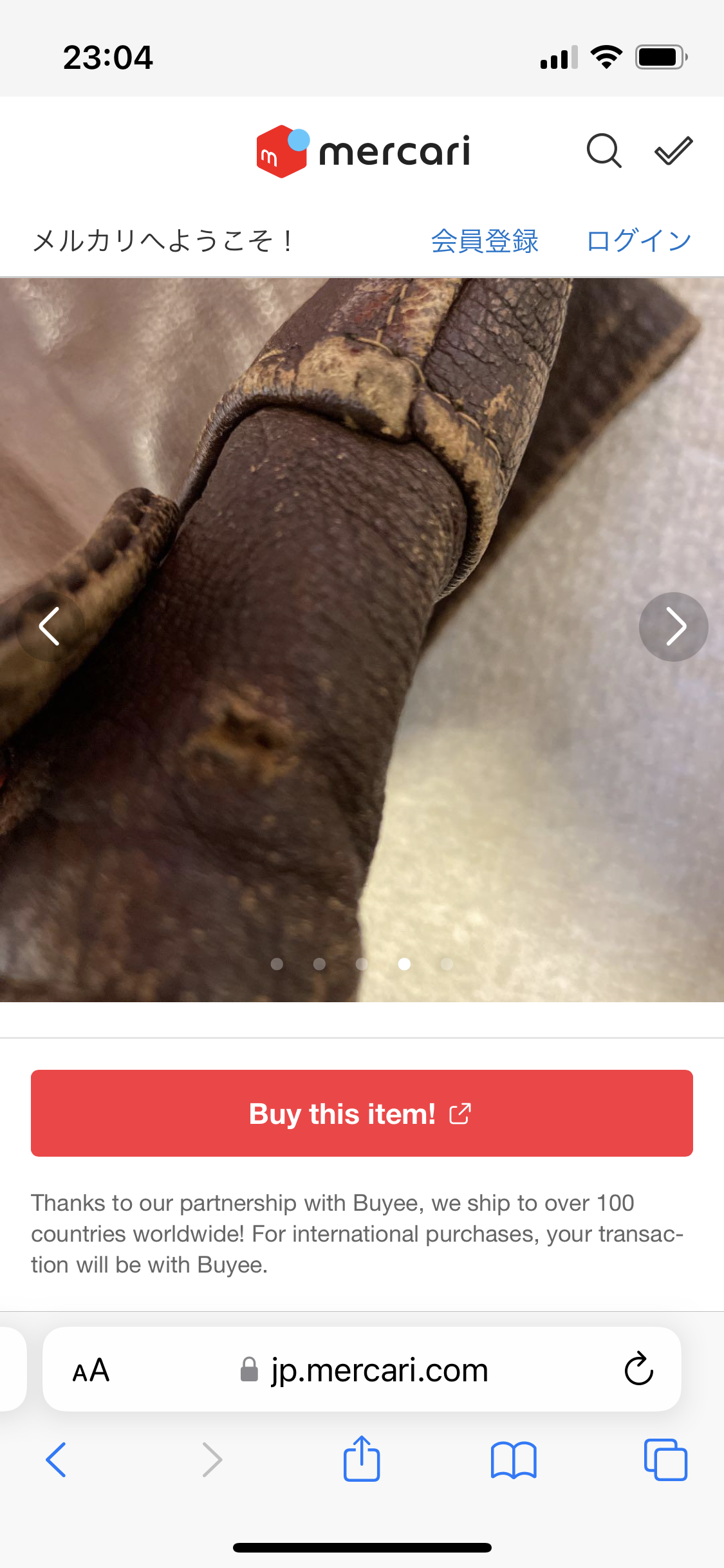Open Safari tabs overview
This screenshot has width=724, height=1568.
[x=665, y=1459]
